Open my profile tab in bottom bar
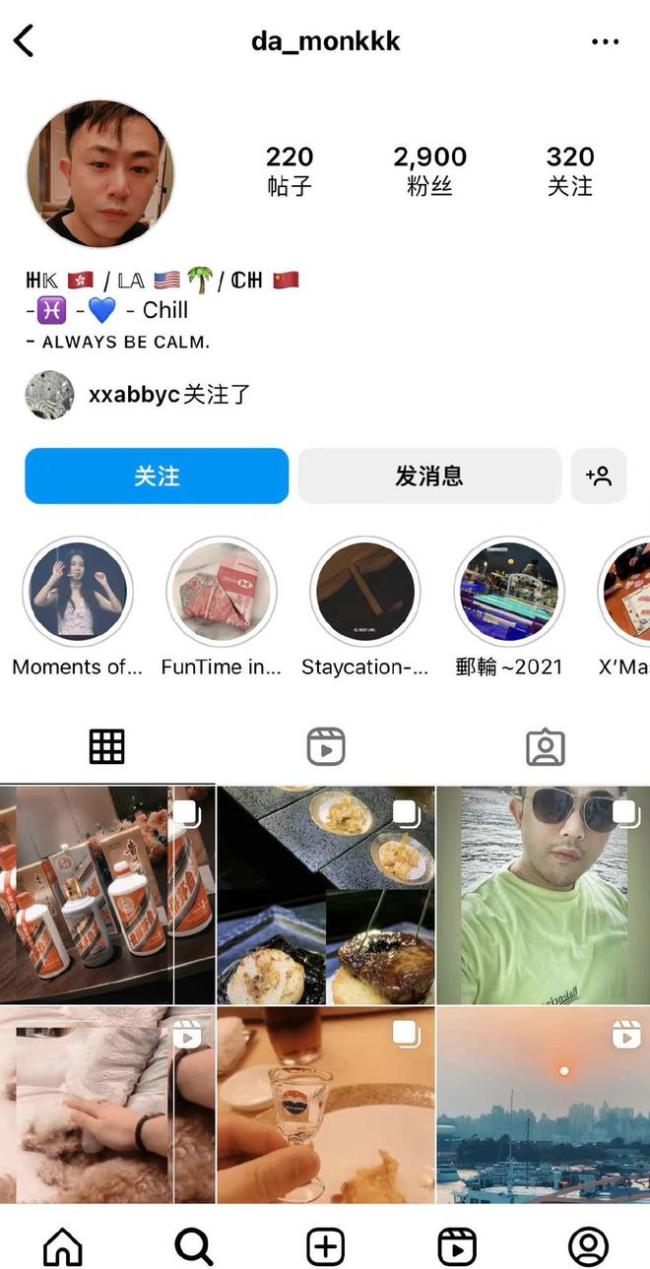The image size is (650, 1269). tap(588, 1246)
